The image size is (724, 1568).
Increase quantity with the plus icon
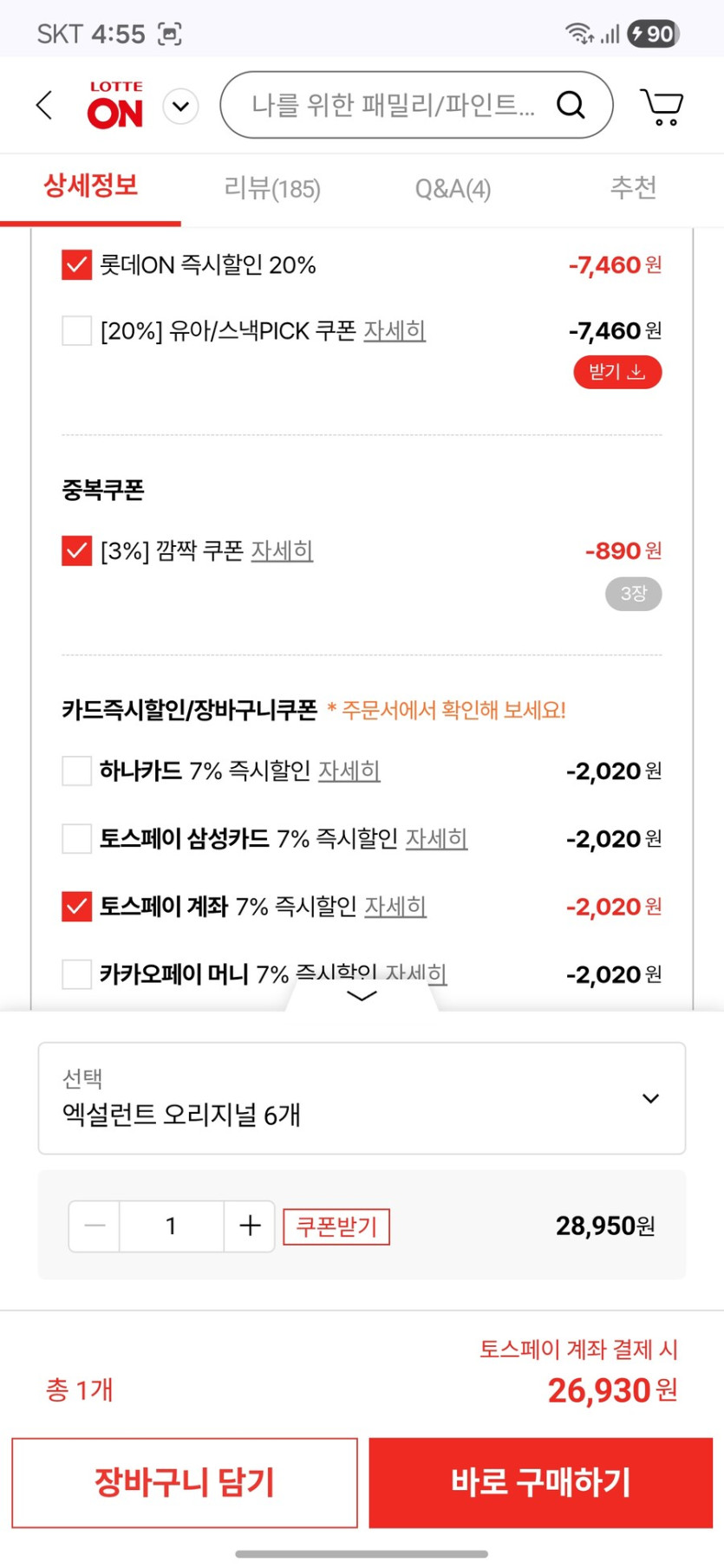tap(249, 1226)
